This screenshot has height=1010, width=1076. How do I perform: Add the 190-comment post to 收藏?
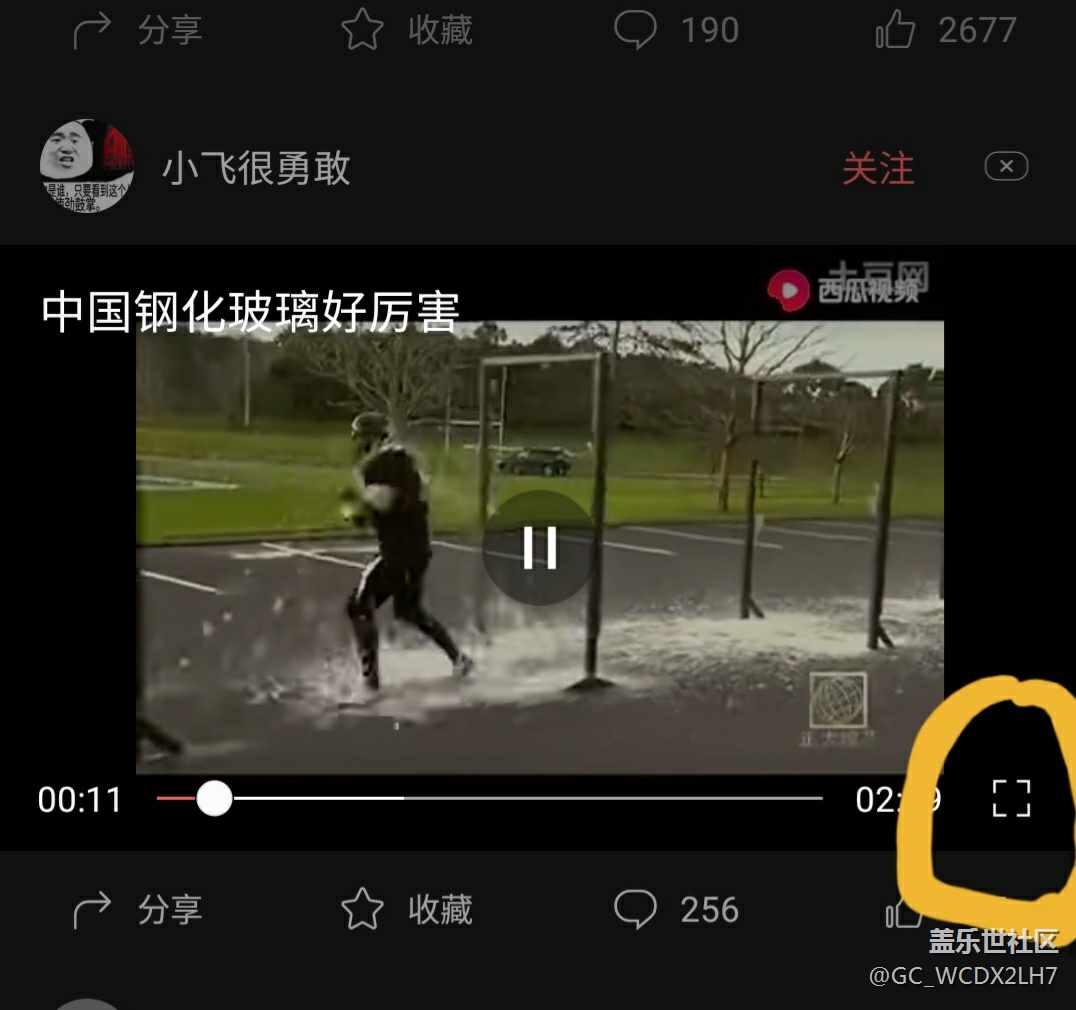pos(407,30)
